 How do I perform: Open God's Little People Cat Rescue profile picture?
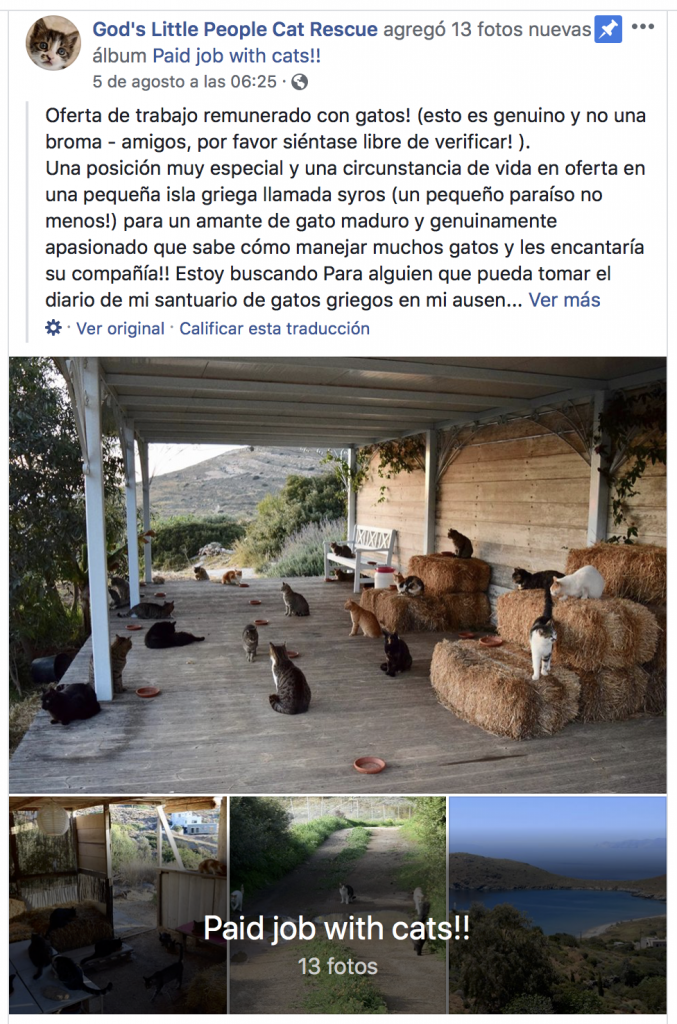53,43
